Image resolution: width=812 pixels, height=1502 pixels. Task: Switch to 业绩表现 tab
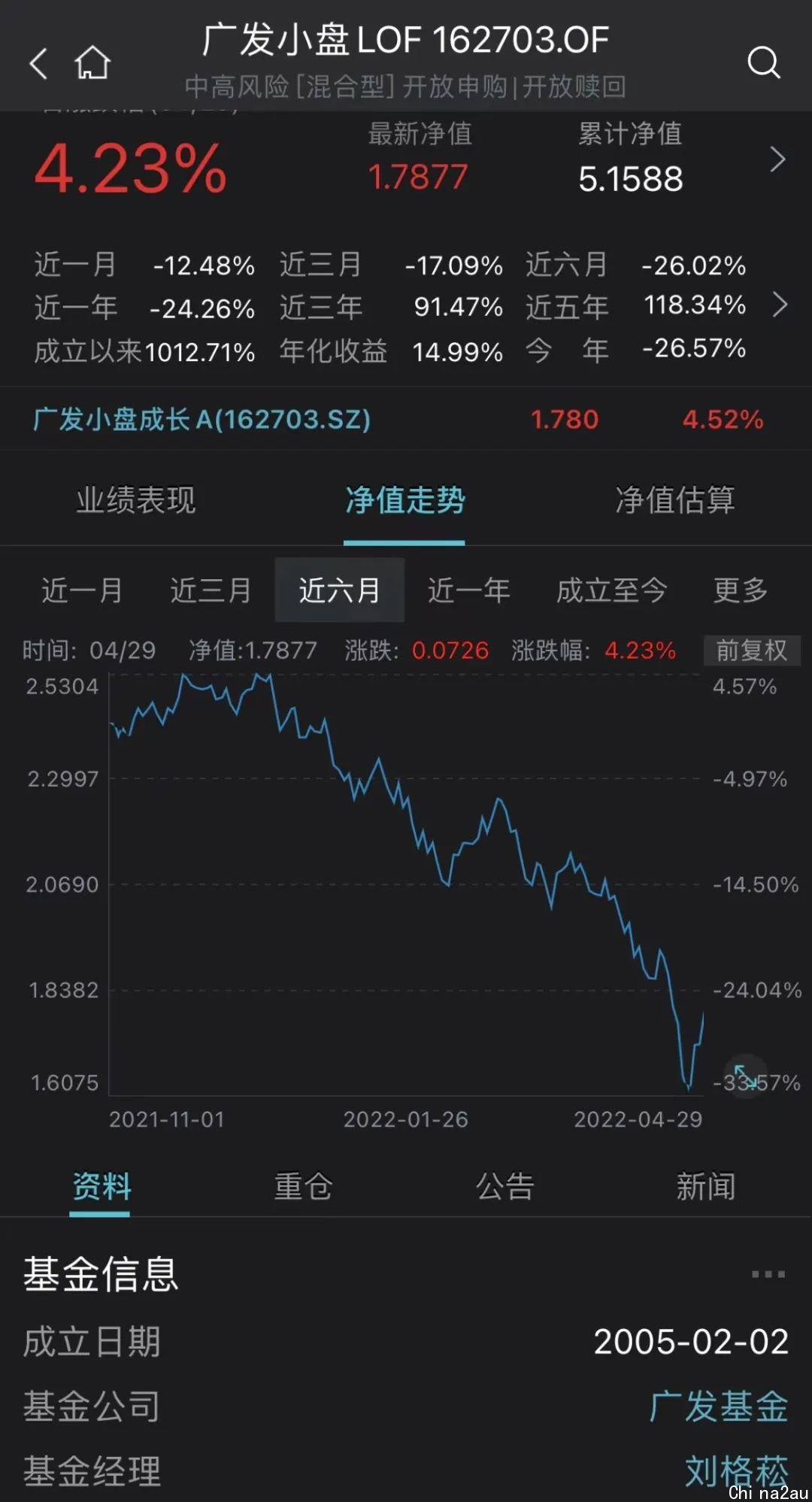pos(136,500)
